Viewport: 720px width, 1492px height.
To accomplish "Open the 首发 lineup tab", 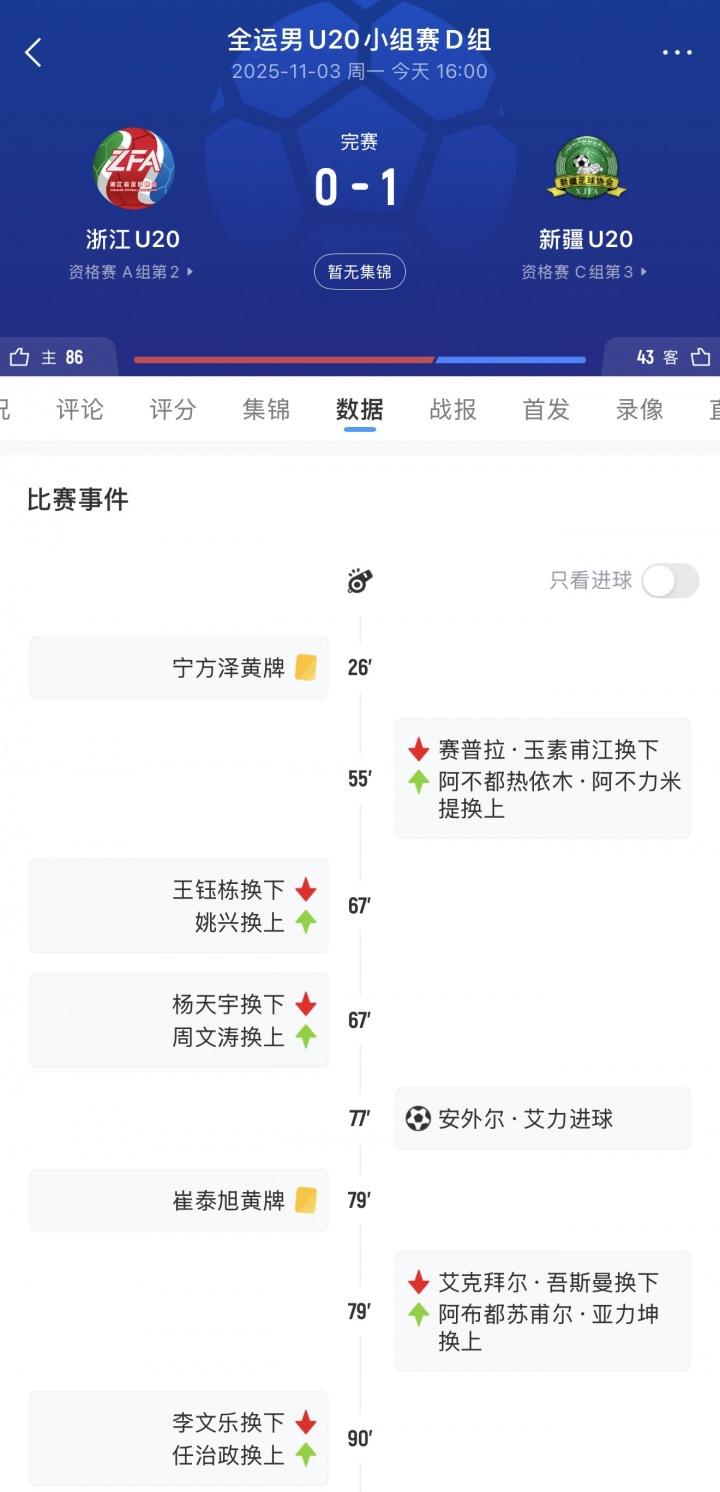I will (x=545, y=409).
